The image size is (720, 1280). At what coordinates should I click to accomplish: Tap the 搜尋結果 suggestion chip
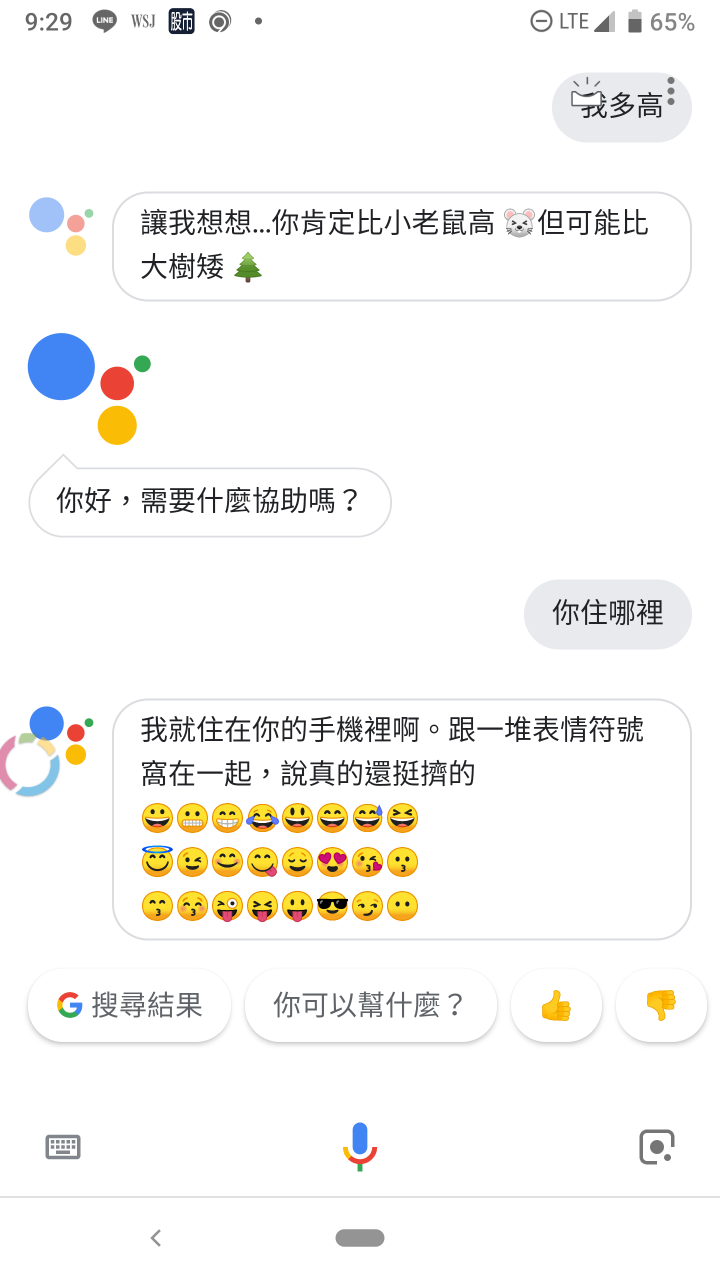tap(129, 1005)
